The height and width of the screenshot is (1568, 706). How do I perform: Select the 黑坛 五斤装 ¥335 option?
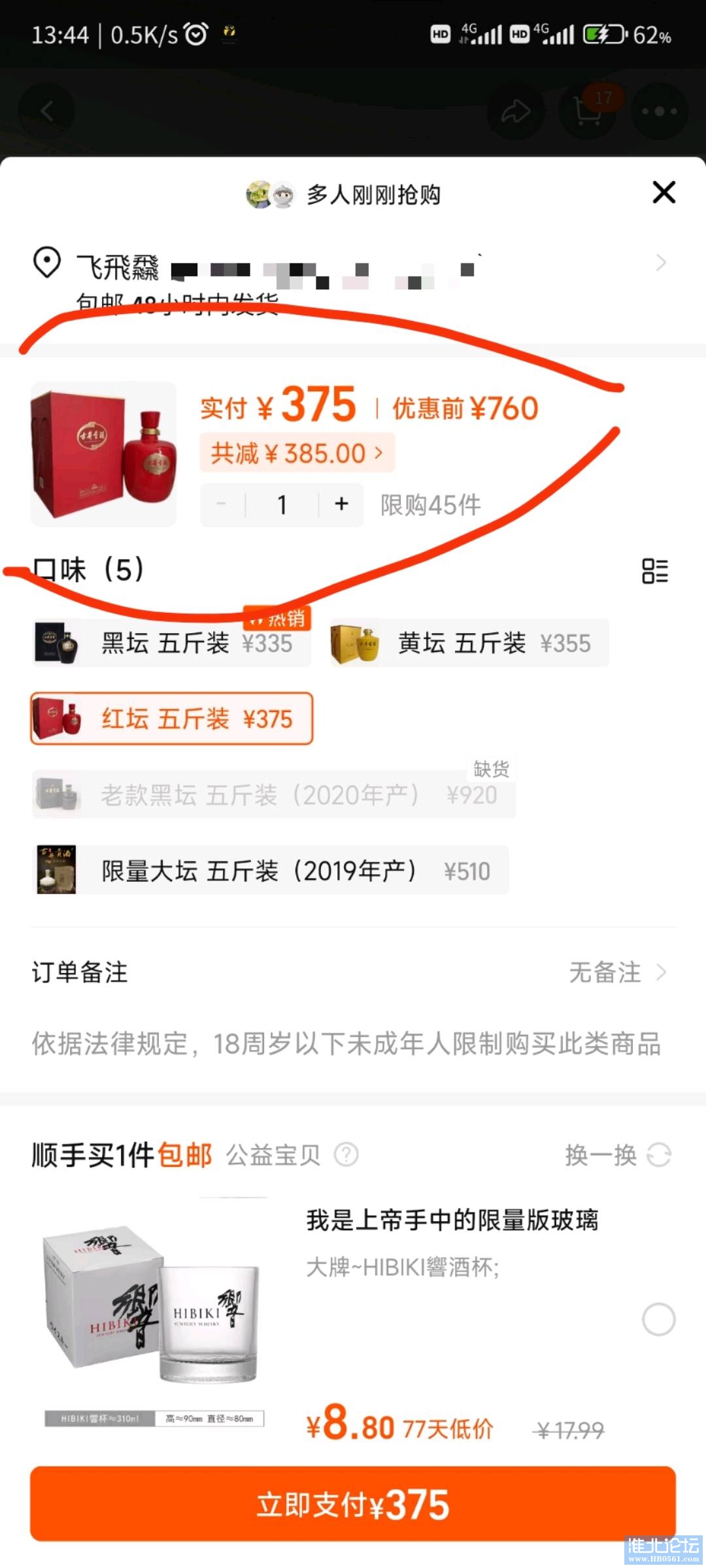[171, 644]
